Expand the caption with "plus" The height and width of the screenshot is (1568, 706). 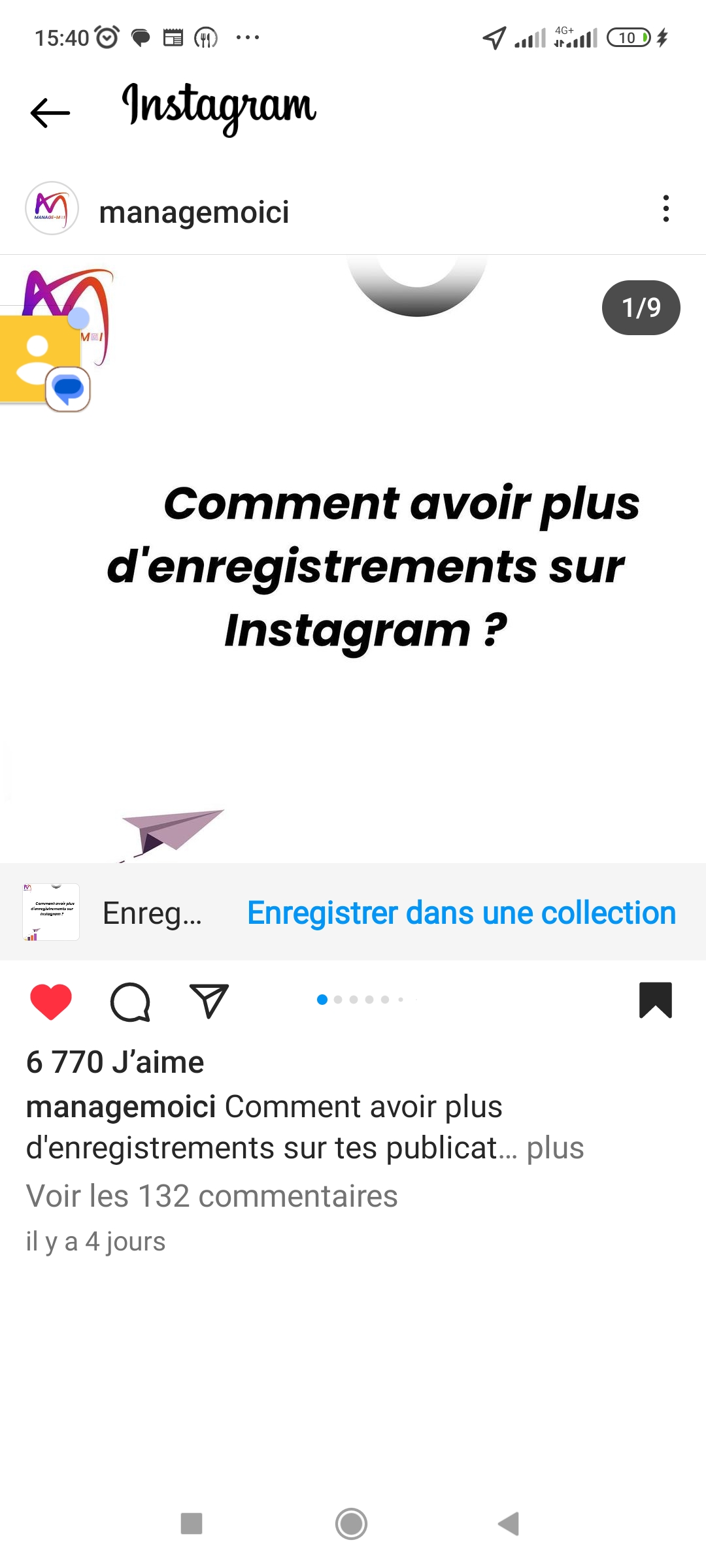(x=555, y=1148)
